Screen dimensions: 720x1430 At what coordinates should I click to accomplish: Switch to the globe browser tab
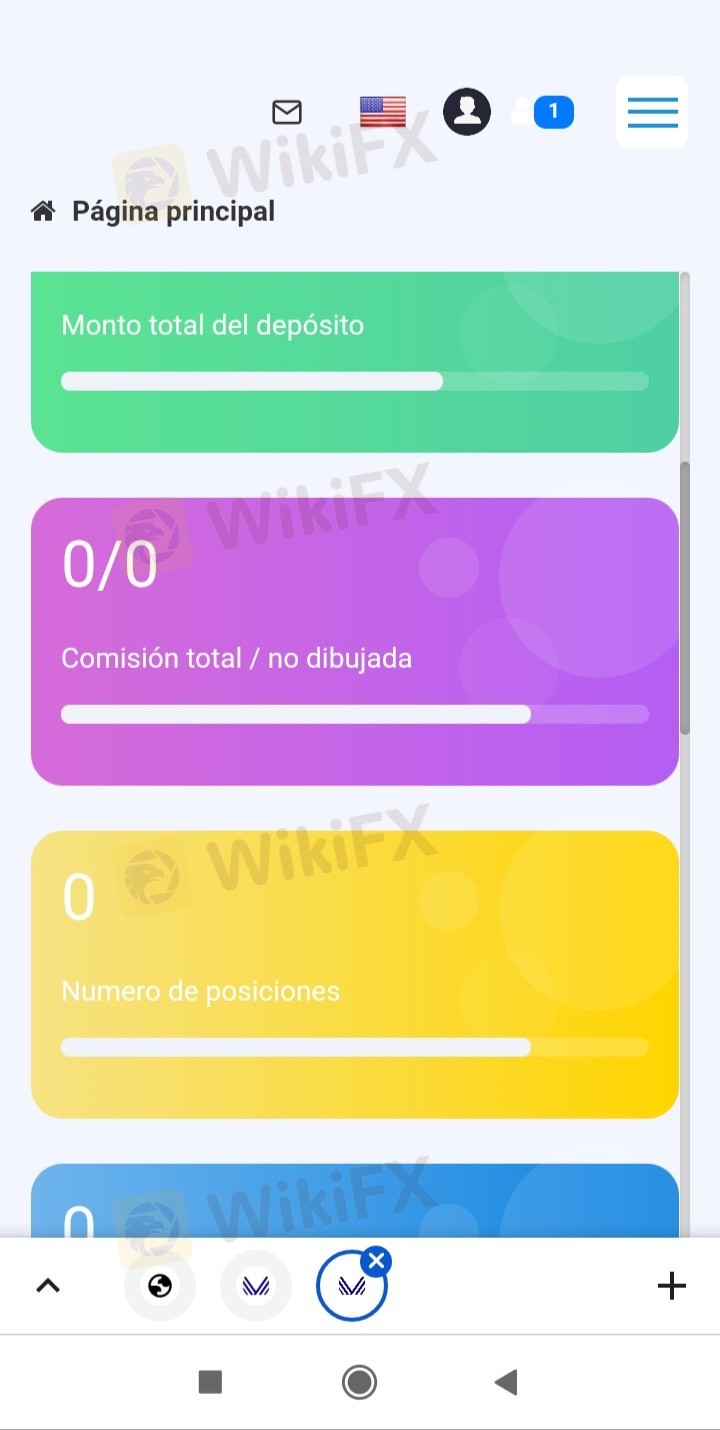[160, 1286]
